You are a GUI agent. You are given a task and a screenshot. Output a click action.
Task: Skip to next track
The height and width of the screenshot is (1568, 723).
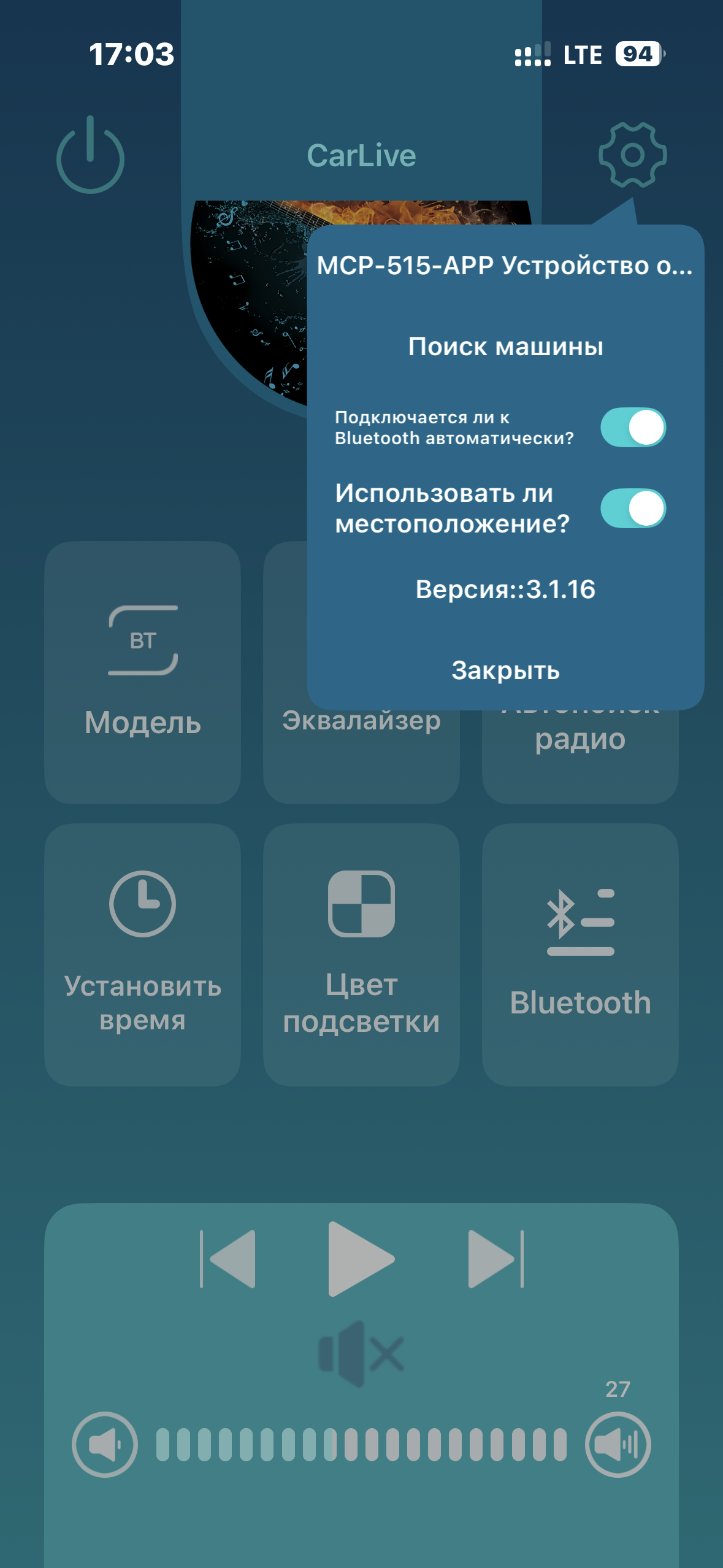pos(495,1259)
